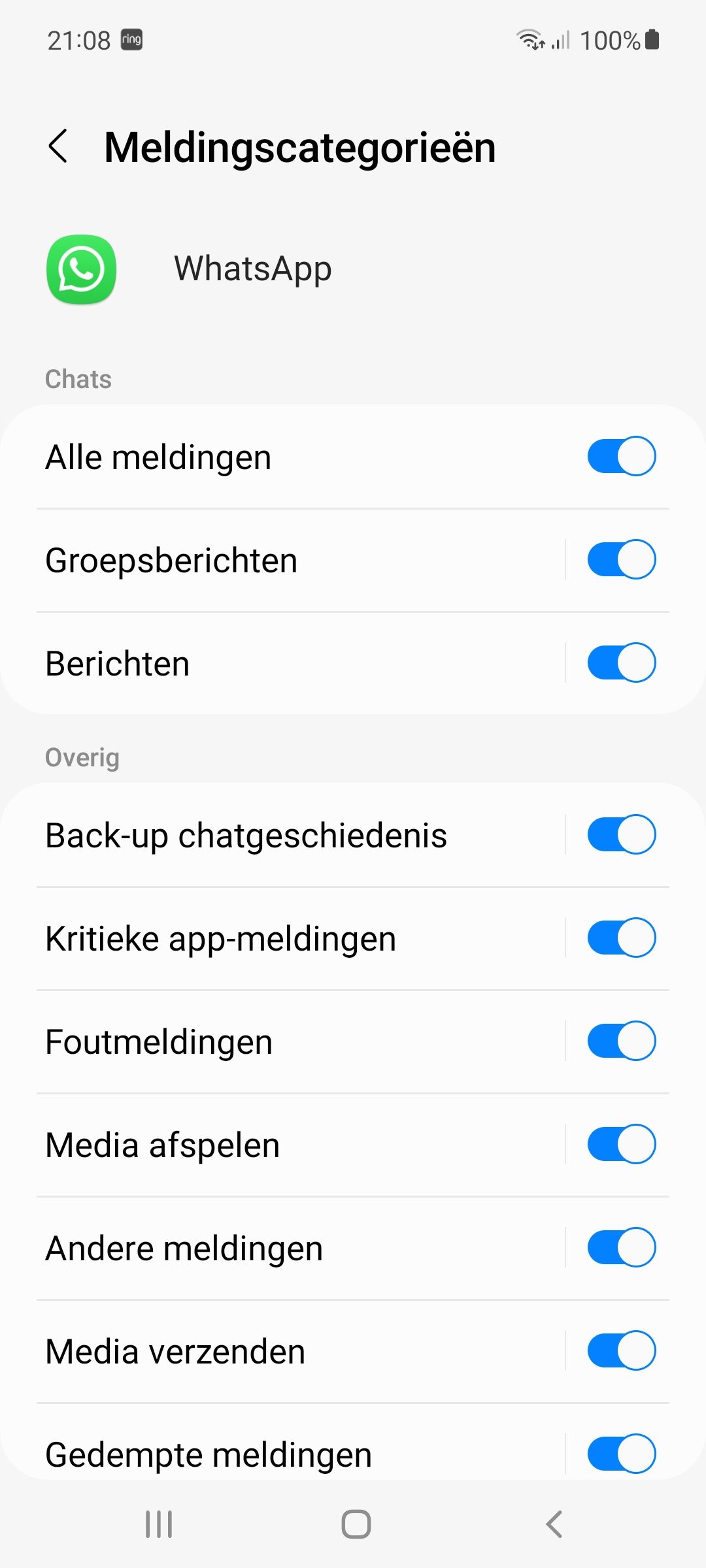Disable Media afspelen toggle

tap(620, 1145)
